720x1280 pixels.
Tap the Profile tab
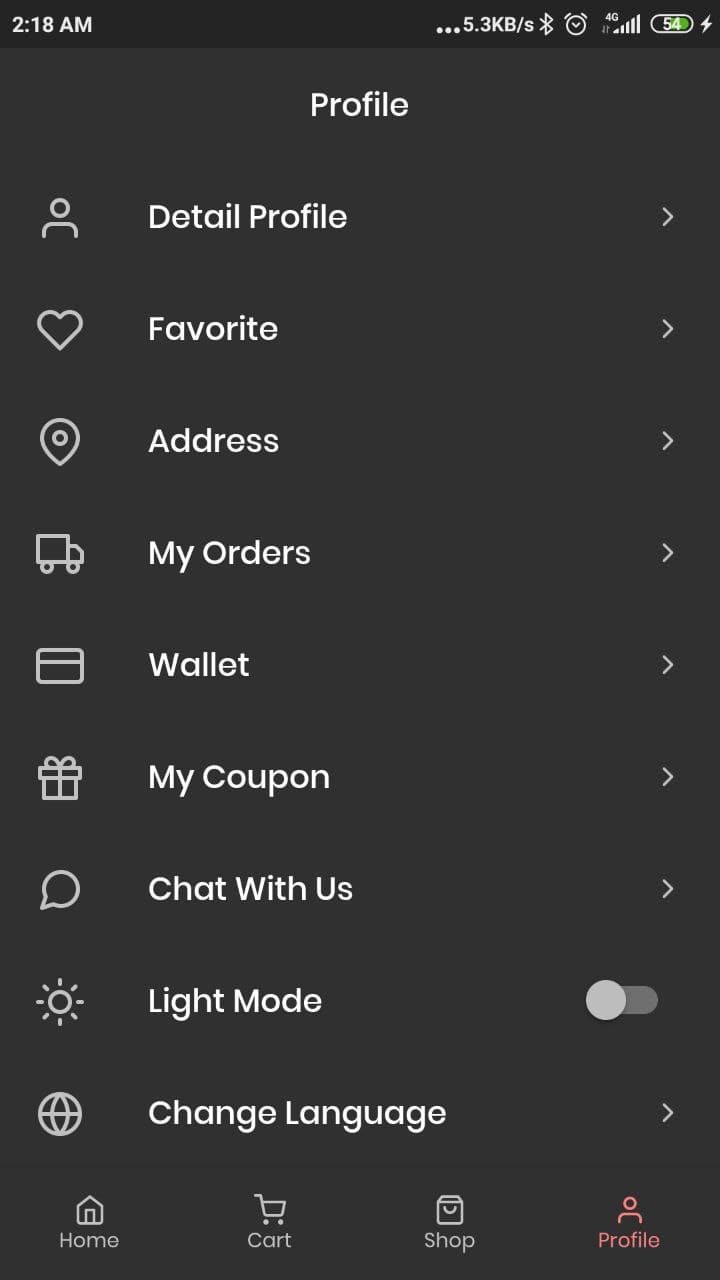[x=629, y=1222]
